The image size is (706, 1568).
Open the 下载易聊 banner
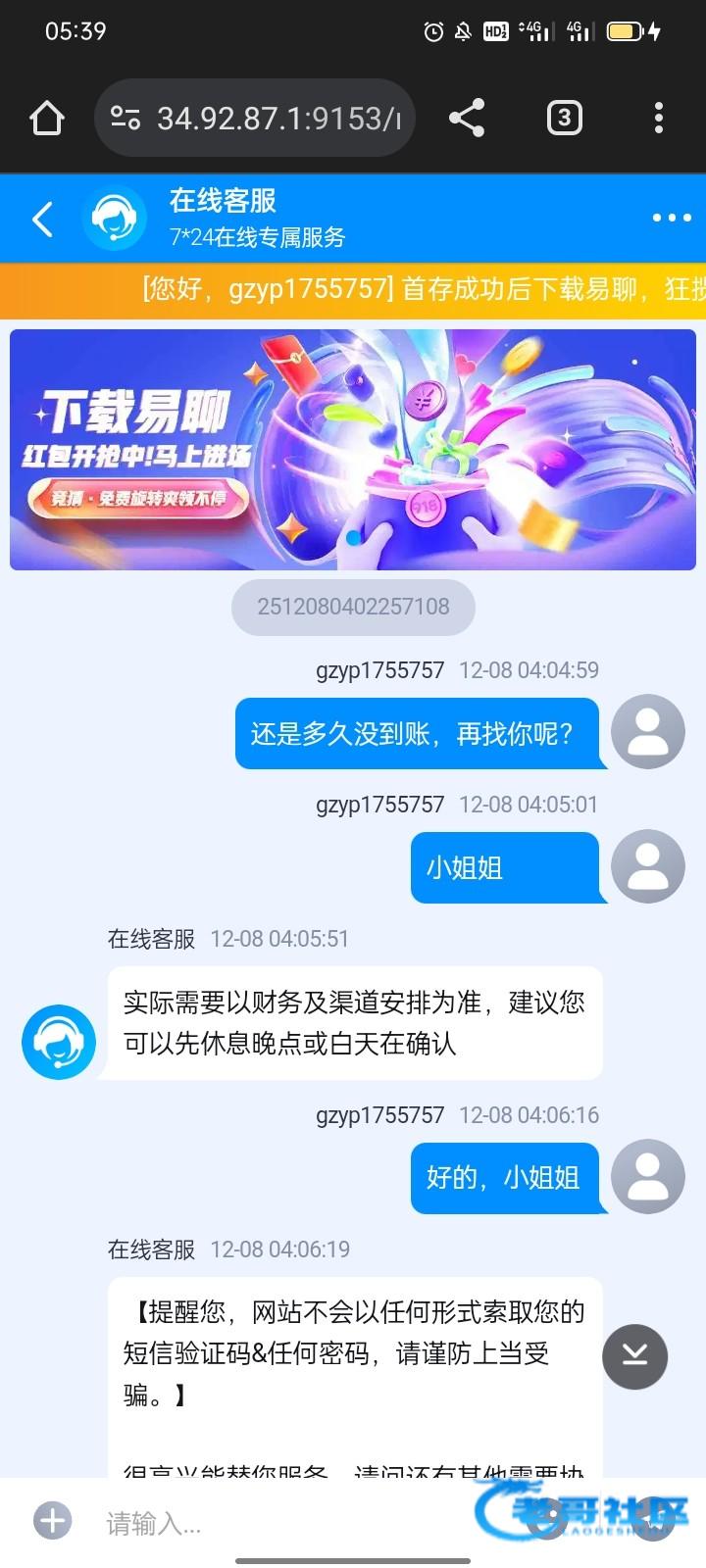(353, 450)
